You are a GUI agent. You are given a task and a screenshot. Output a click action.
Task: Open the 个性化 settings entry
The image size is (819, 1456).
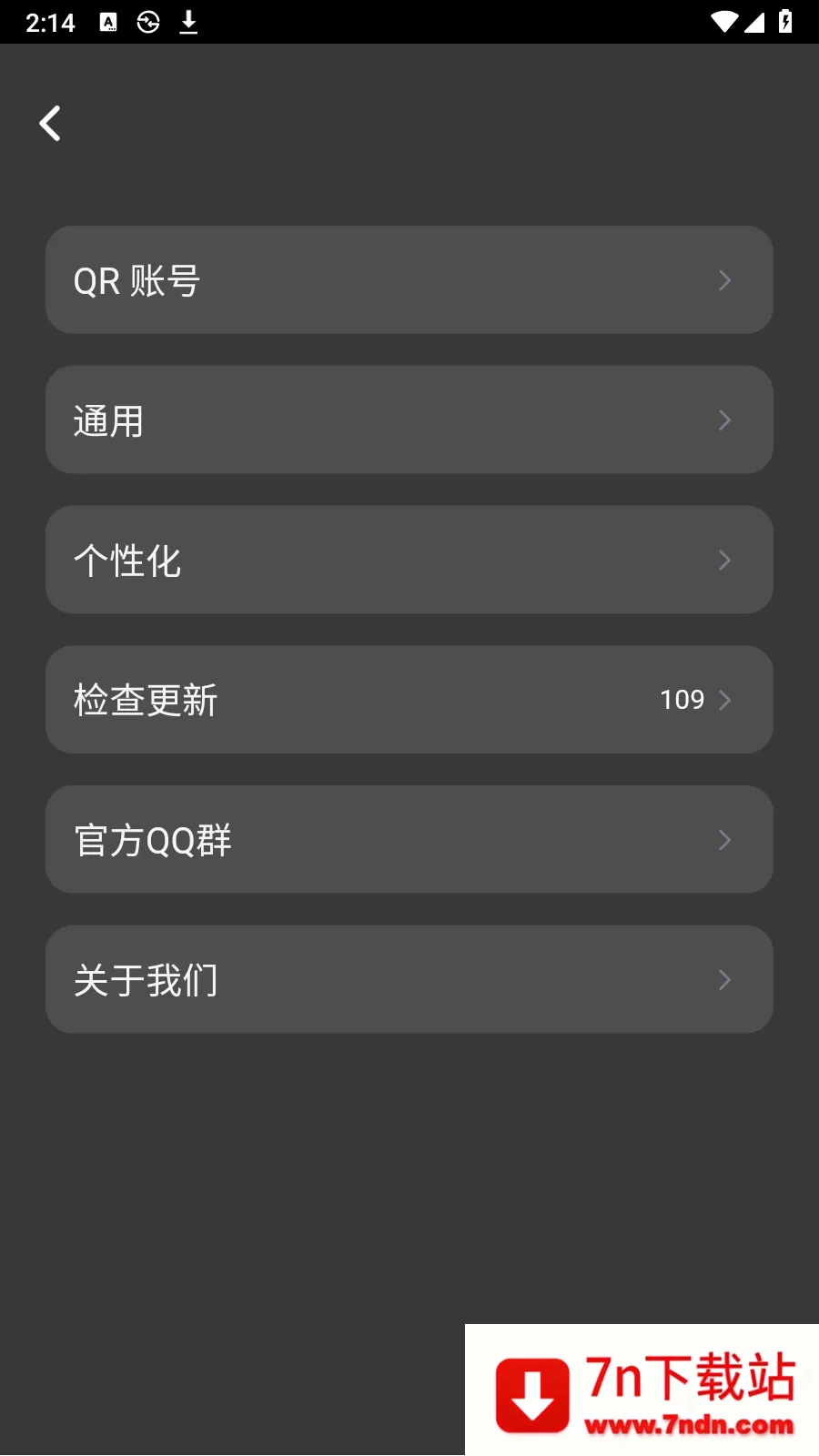(409, 560)
